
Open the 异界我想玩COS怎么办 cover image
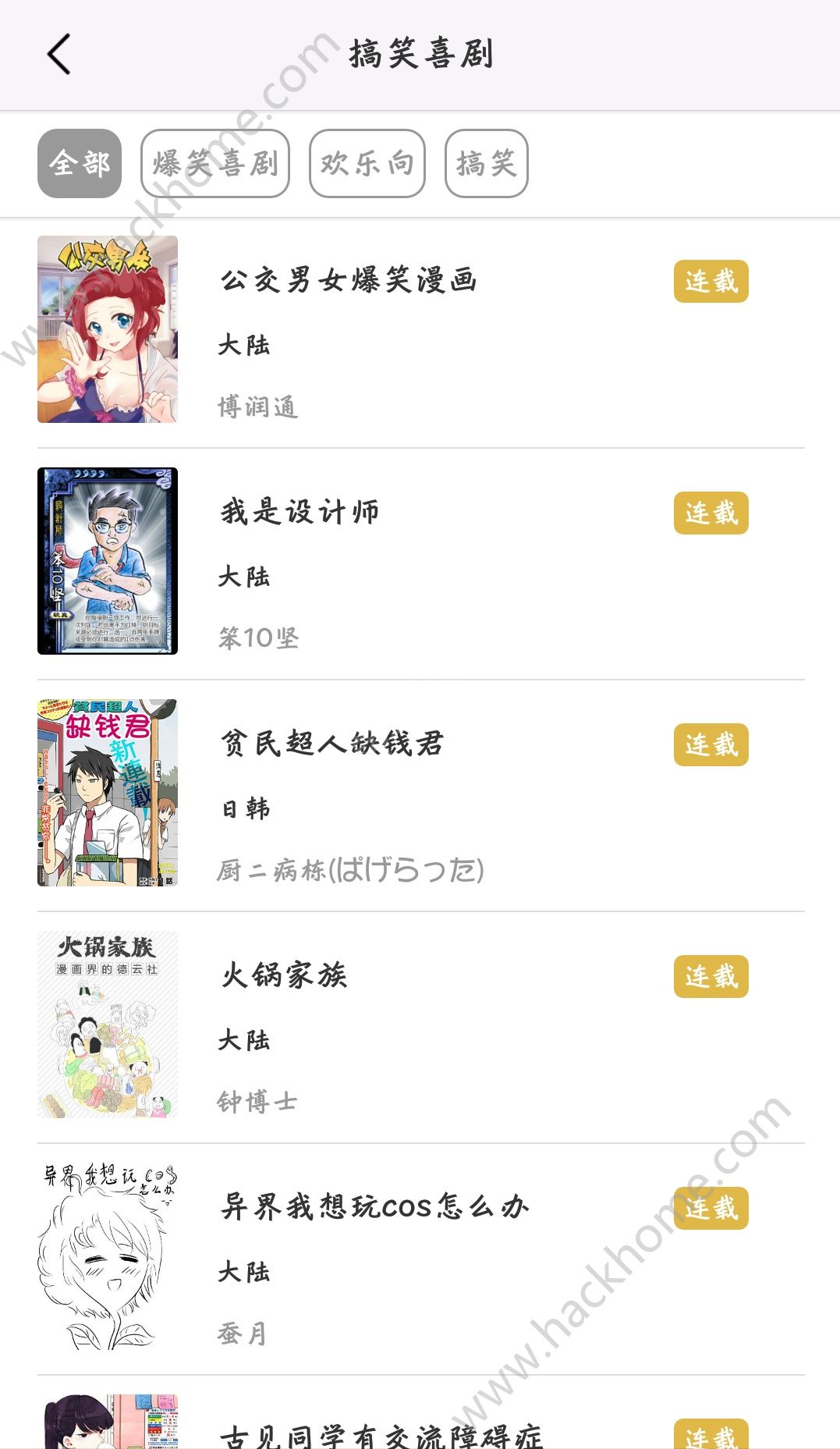(x=108, y=1255)
